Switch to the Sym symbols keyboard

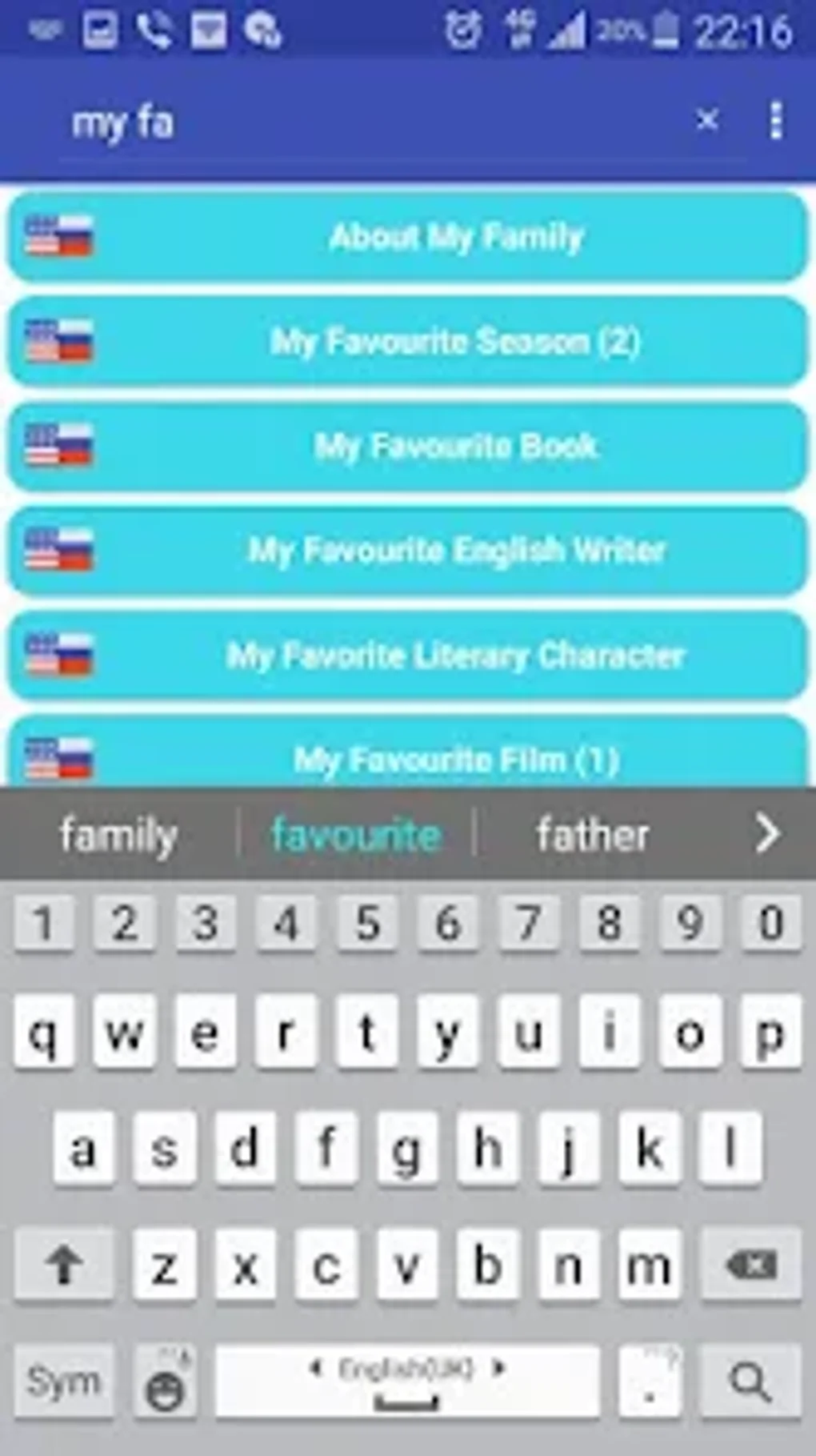[63, 1381]
